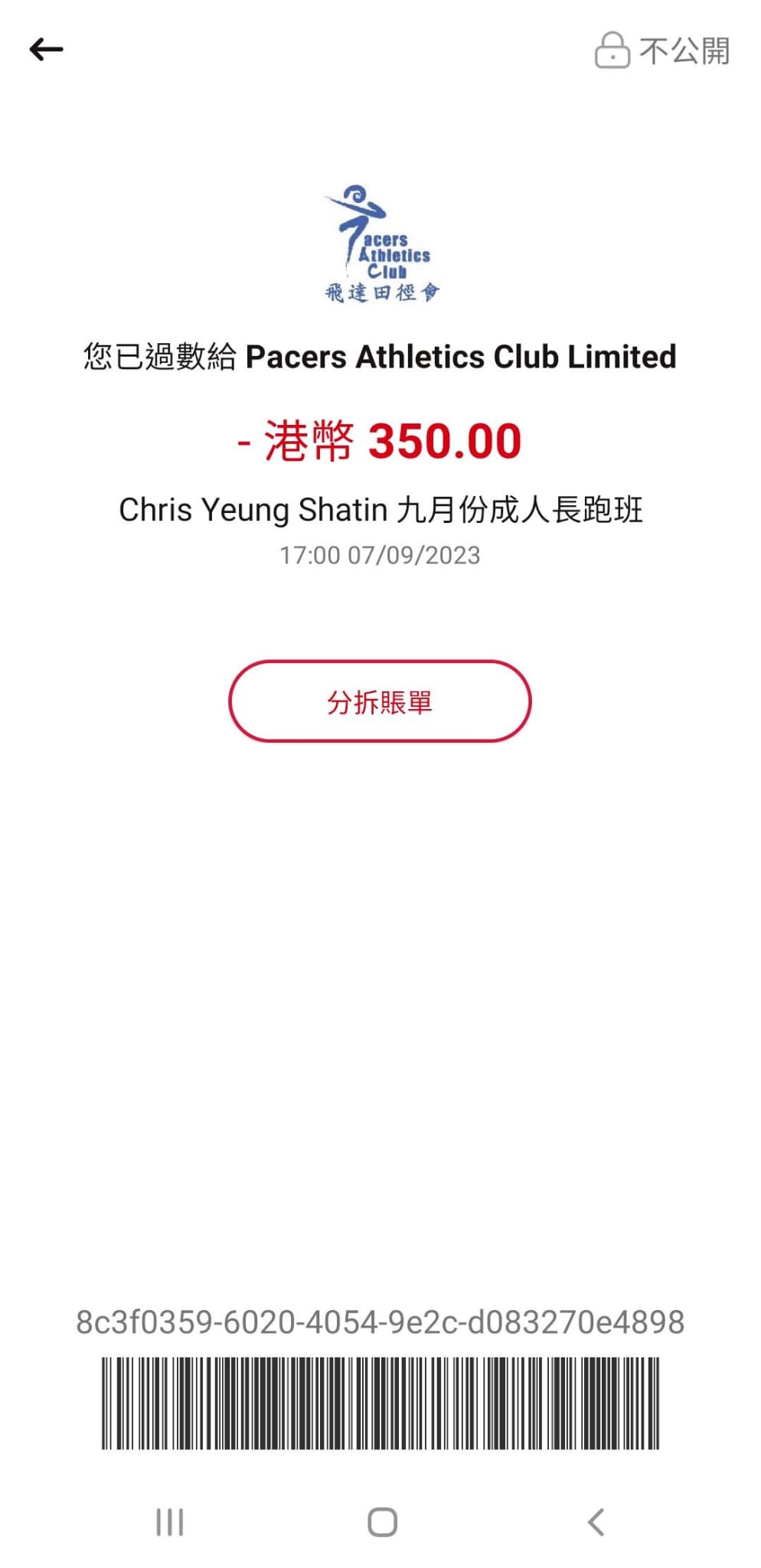Image resolution: width=761 pixels, height=1568 pixels.
Task: Tap the 分拆賬單 split bill button
Action: (380, 701)
